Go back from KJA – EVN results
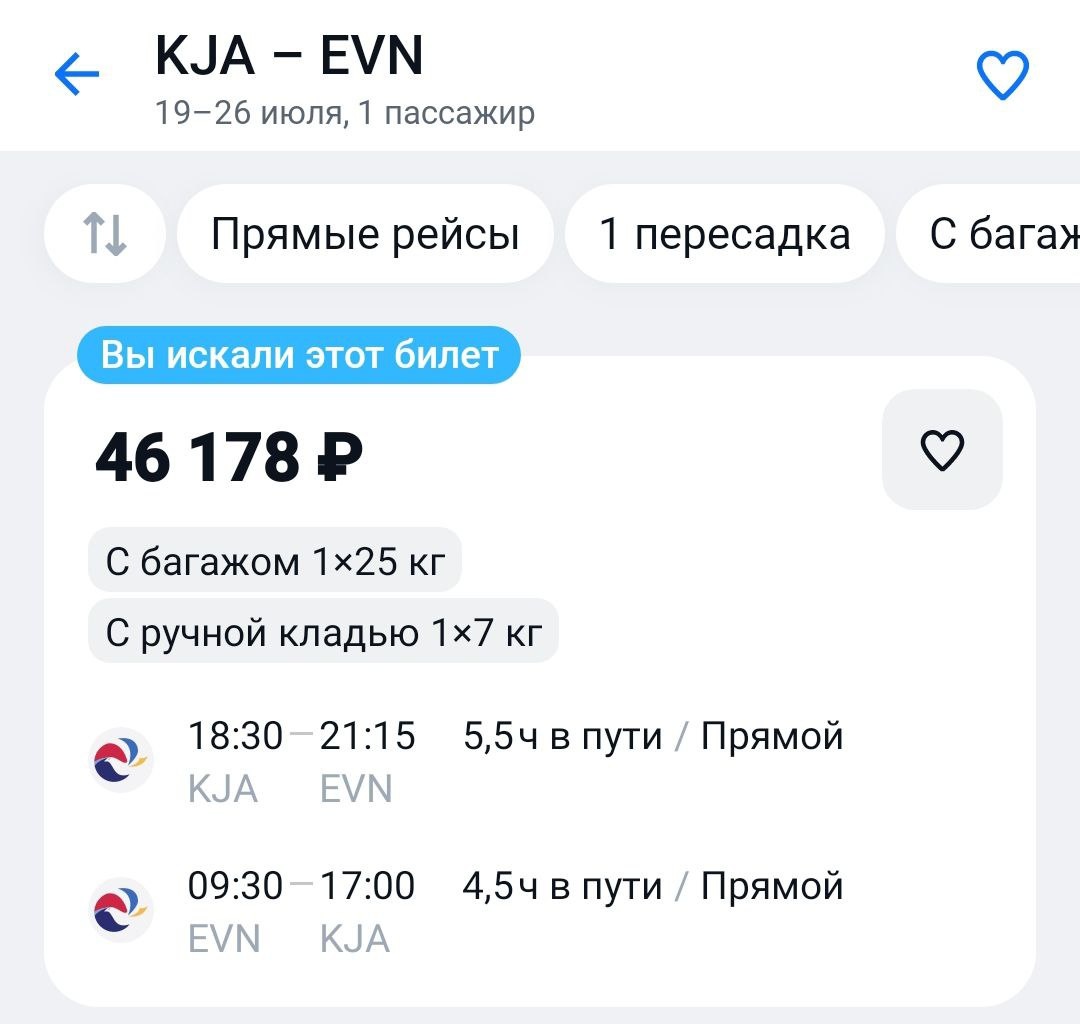 (x=77, y=75)
